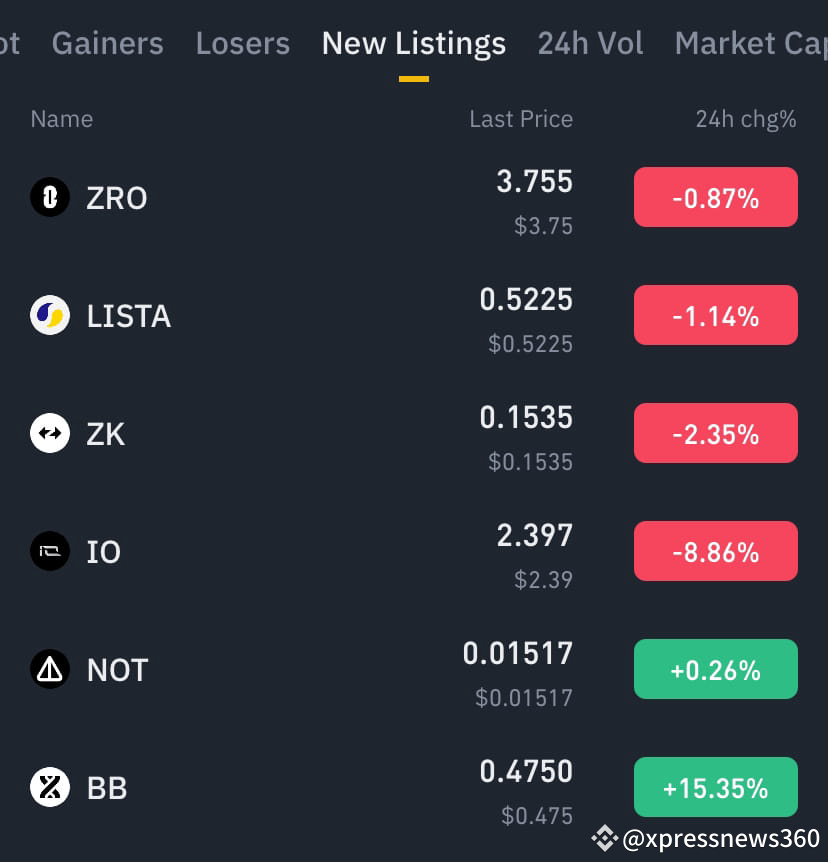Click the red -0.87% change button for ZRO

(x=715, y=197)
